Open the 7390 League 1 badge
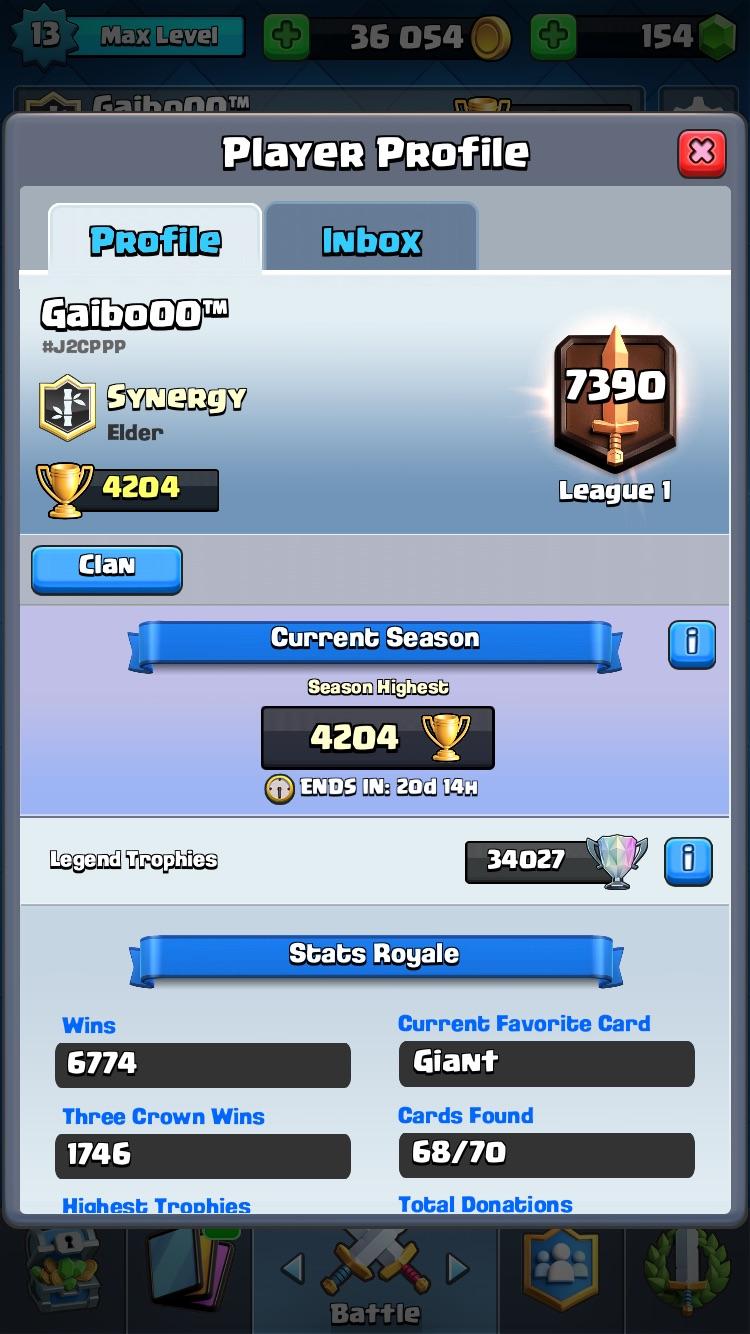The height and width of the screenshot is (1334, 750). pos(615,400)
